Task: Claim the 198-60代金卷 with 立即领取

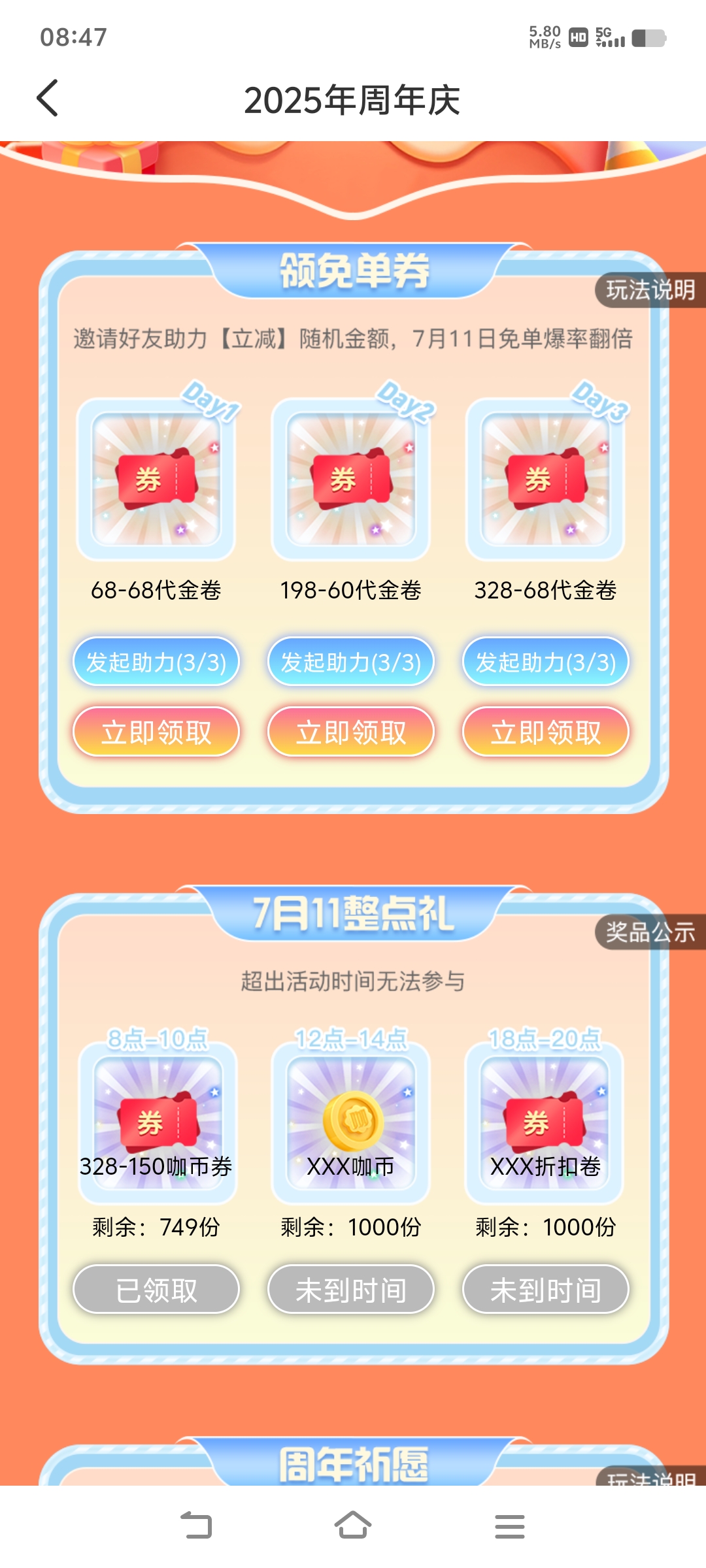Action: pyautogui.click(x=351, y=732)
